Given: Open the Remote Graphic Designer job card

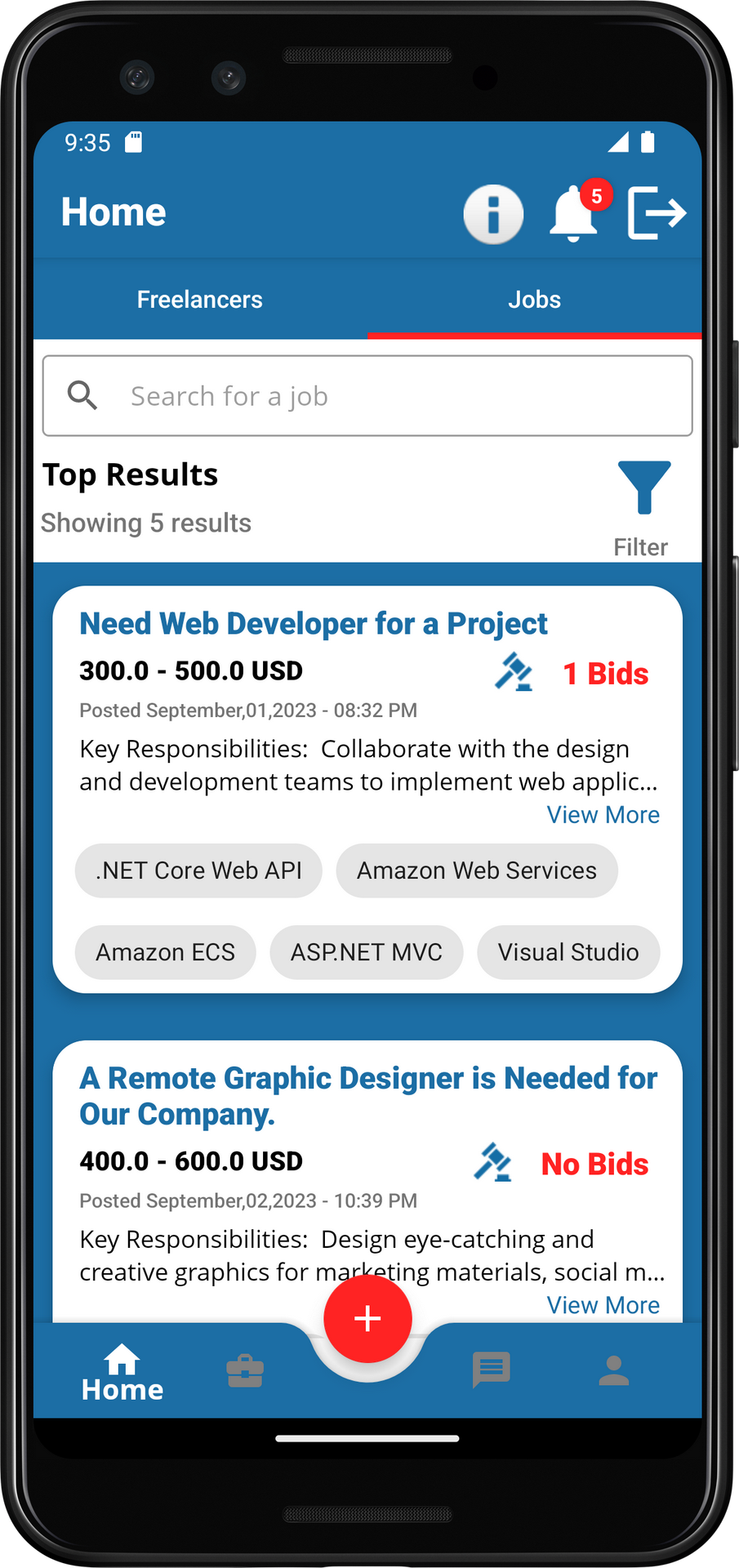Looking at the screenshot, I should tap(367, 1096).
